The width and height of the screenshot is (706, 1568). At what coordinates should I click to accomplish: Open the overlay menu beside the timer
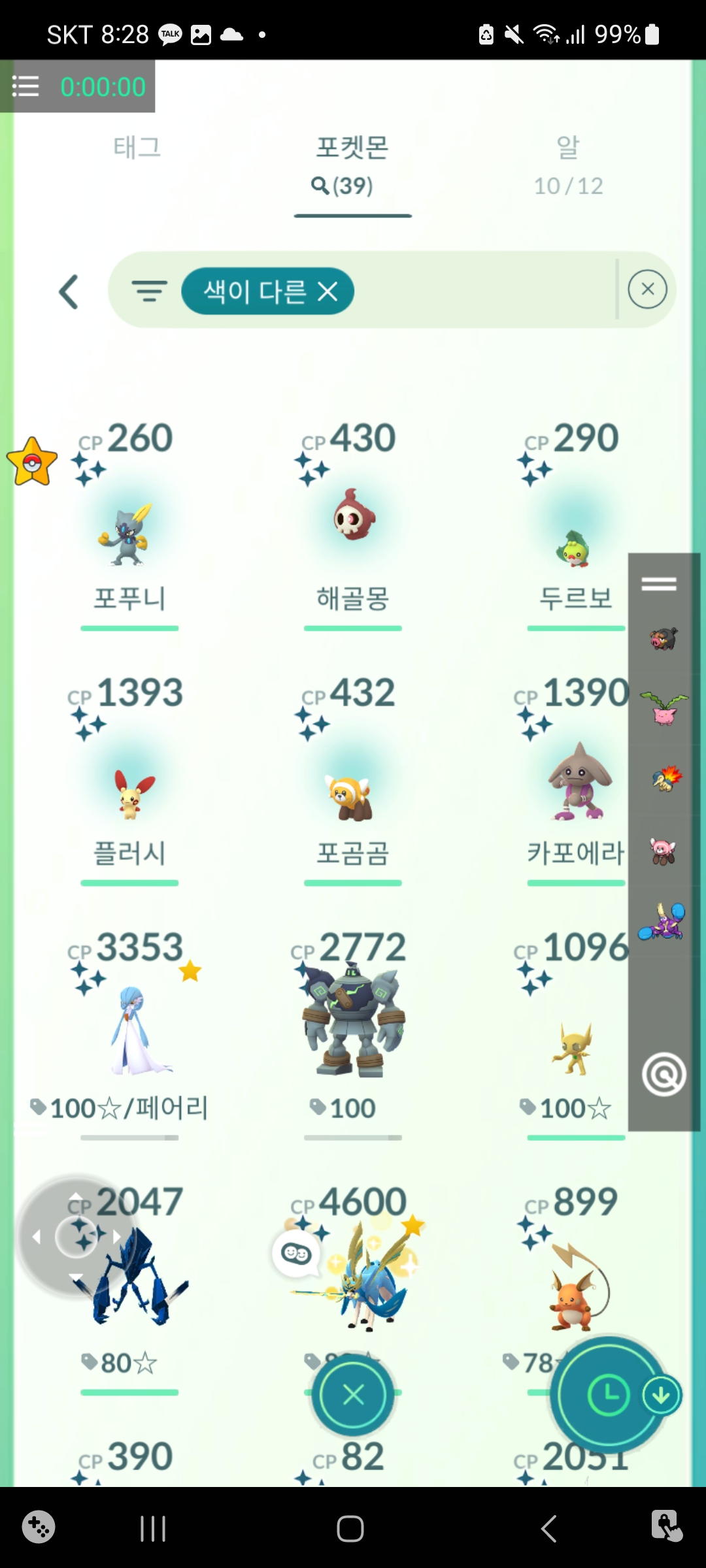coord(26,86)
